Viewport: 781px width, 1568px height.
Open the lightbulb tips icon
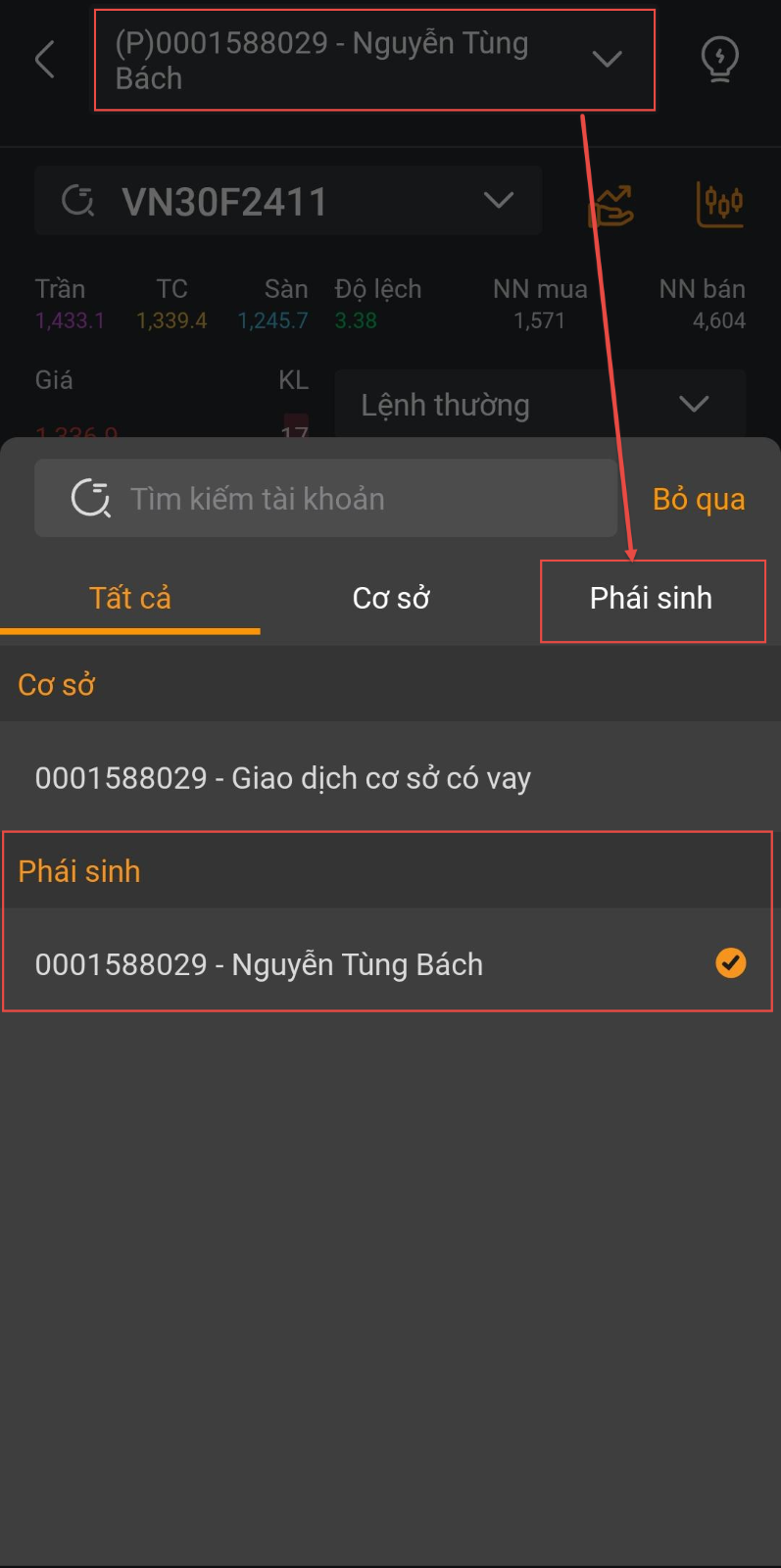coord(720,60)
